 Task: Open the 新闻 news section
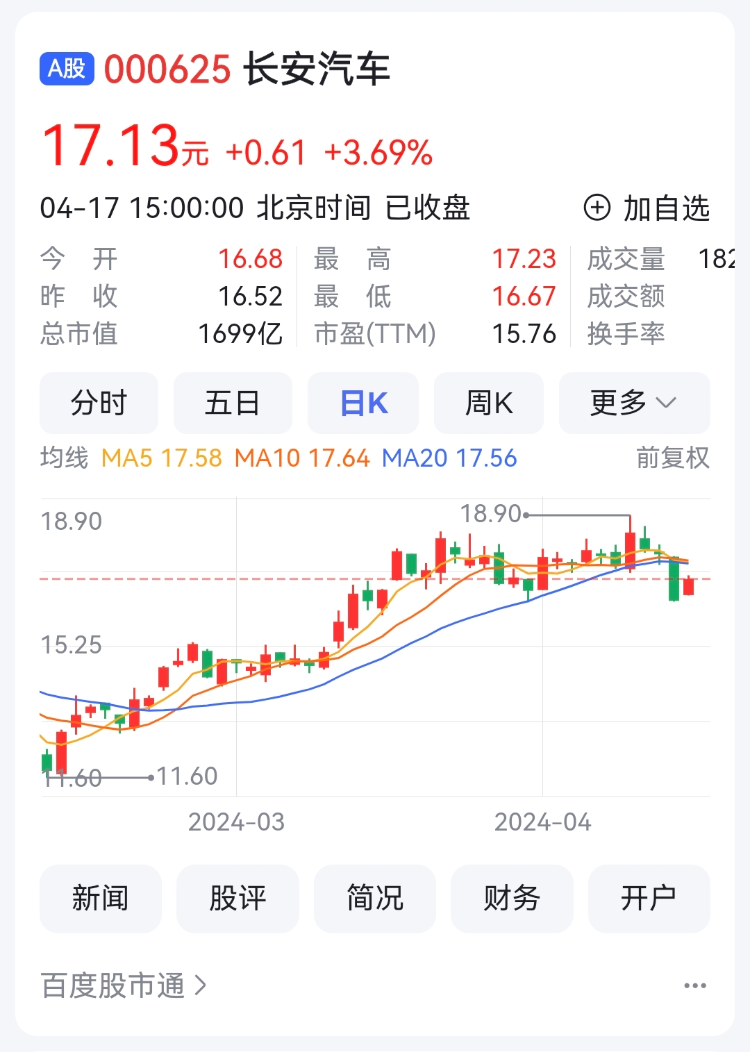tap(100, 898)
